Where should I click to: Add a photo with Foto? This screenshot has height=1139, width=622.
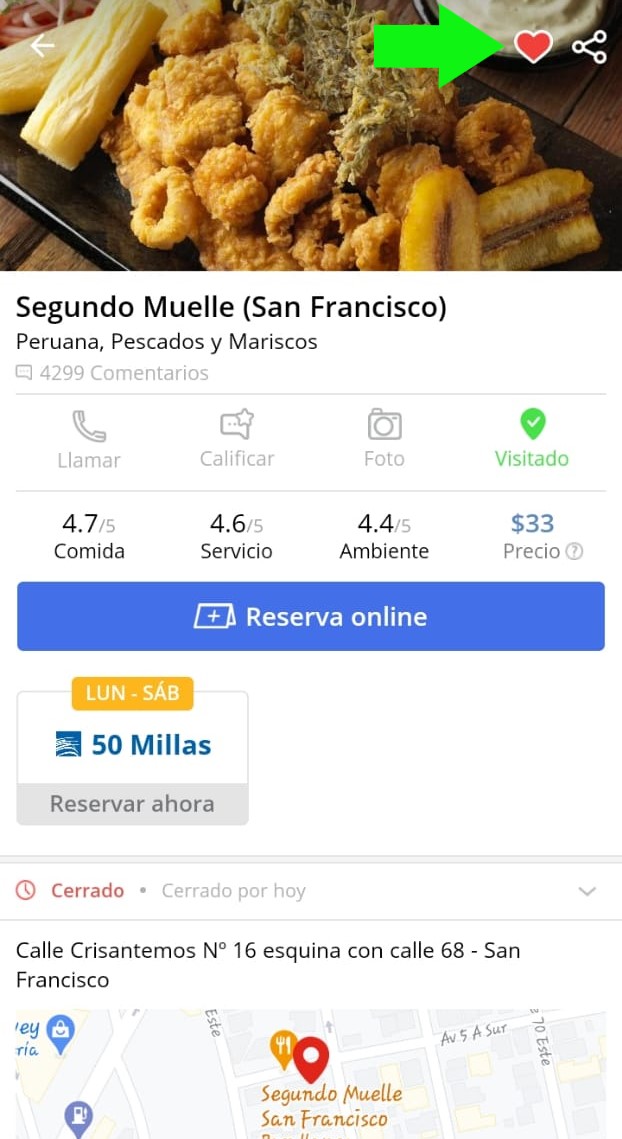384,440
